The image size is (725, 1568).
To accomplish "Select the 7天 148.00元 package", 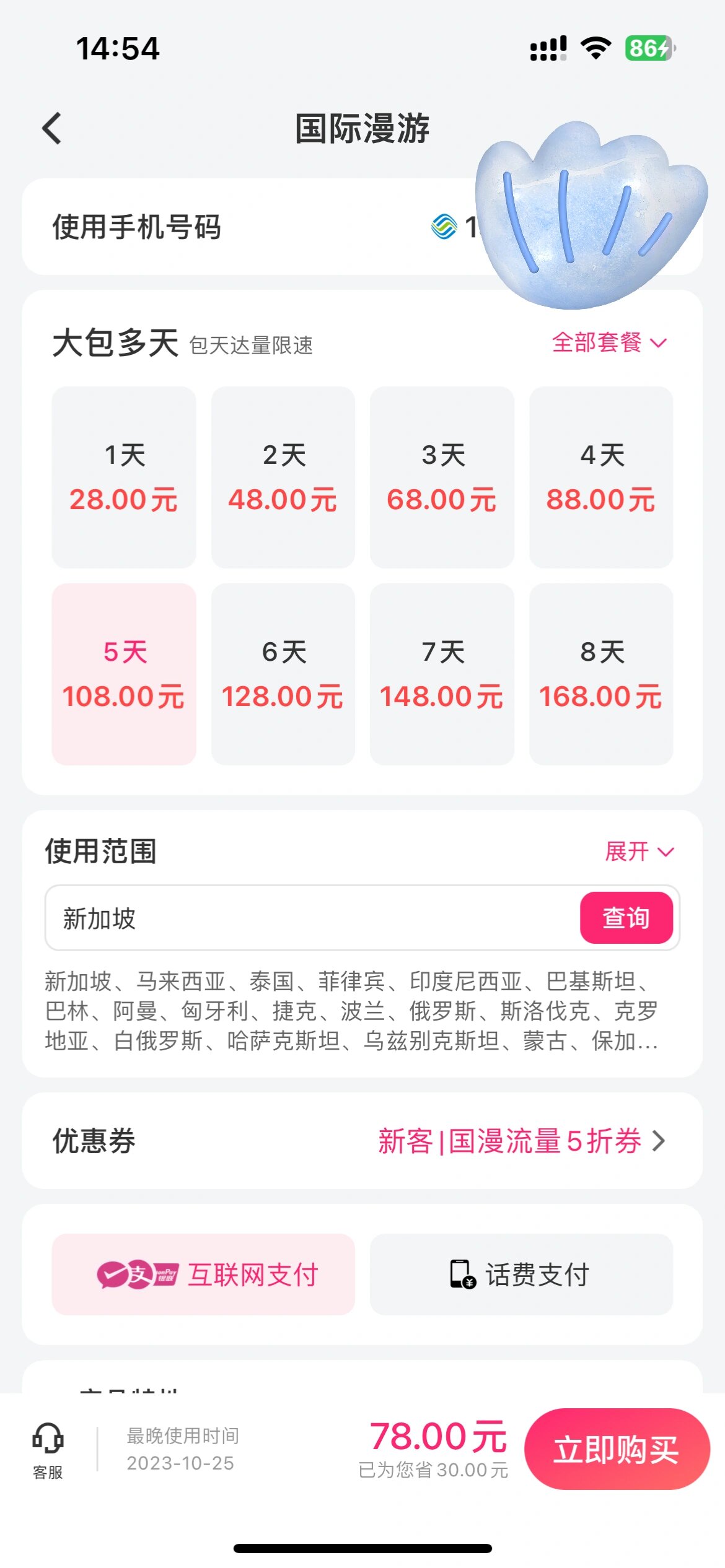I will coord(442,674).
